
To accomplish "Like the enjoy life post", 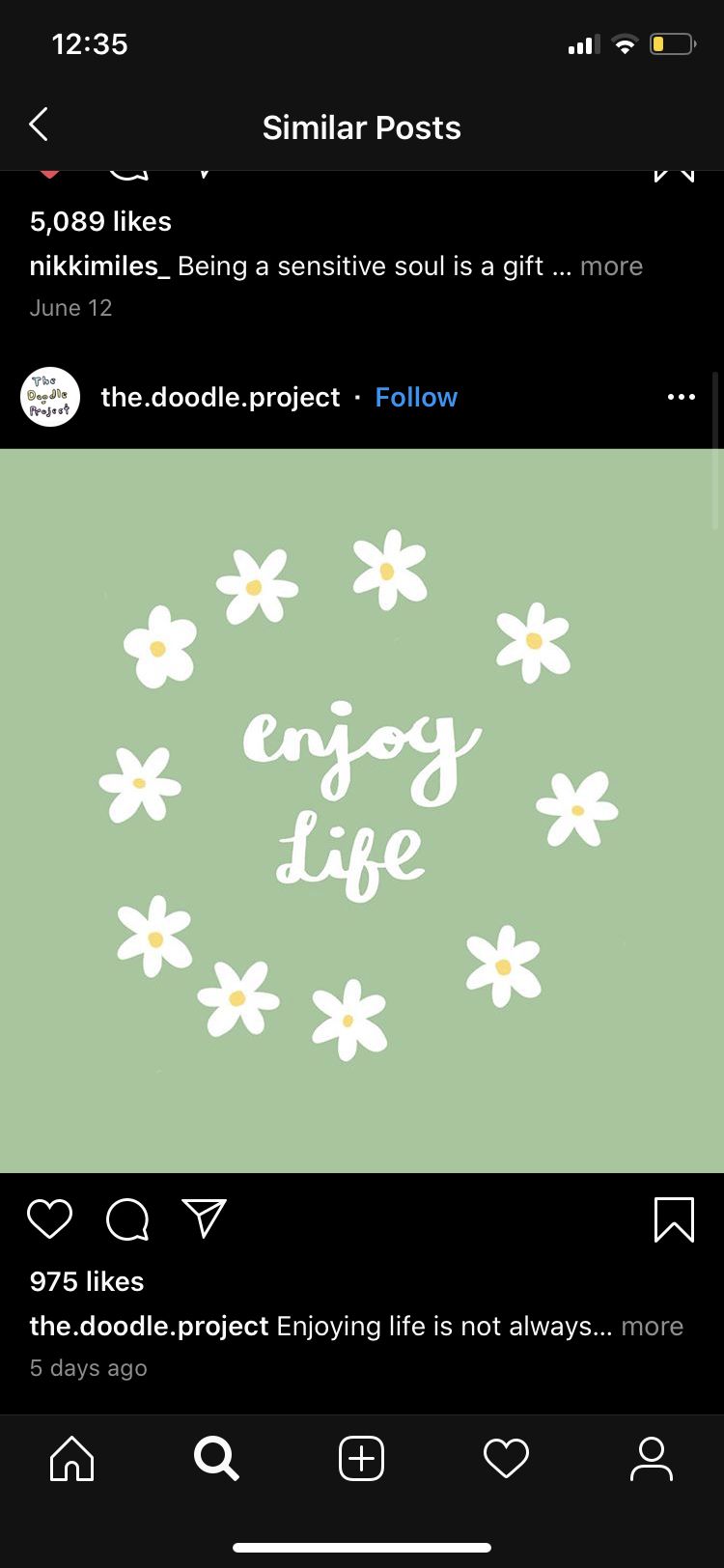I will (49, 1218).
